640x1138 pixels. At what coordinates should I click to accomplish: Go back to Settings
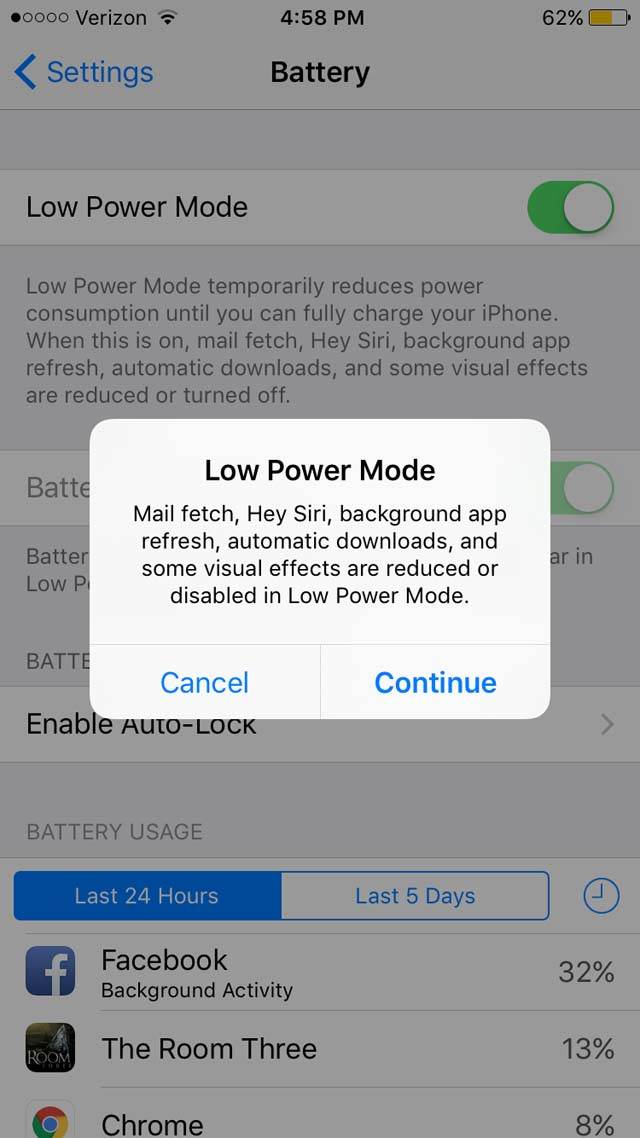(84, 73)
